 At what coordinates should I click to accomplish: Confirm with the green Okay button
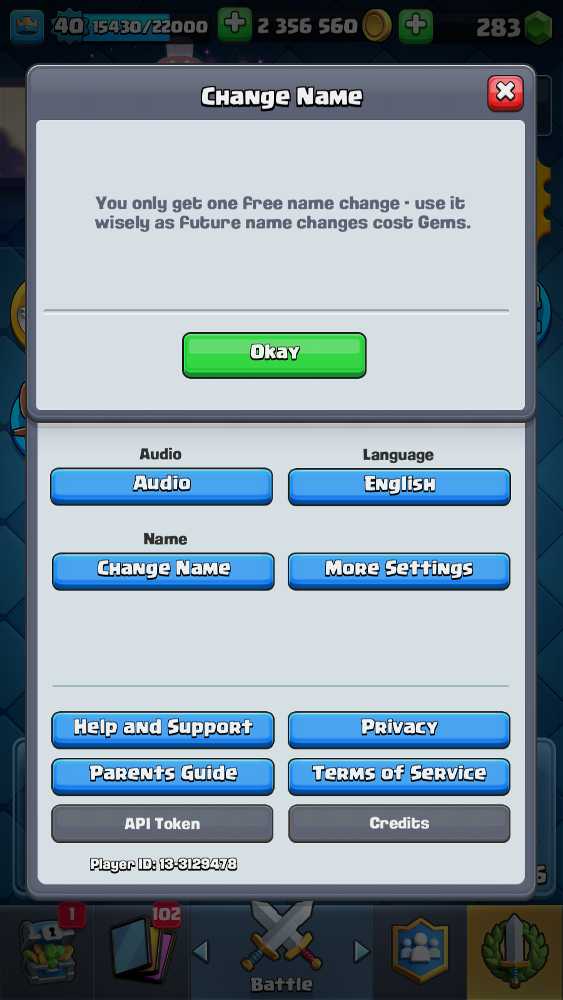pyautogui.click(x=274, y=355)
